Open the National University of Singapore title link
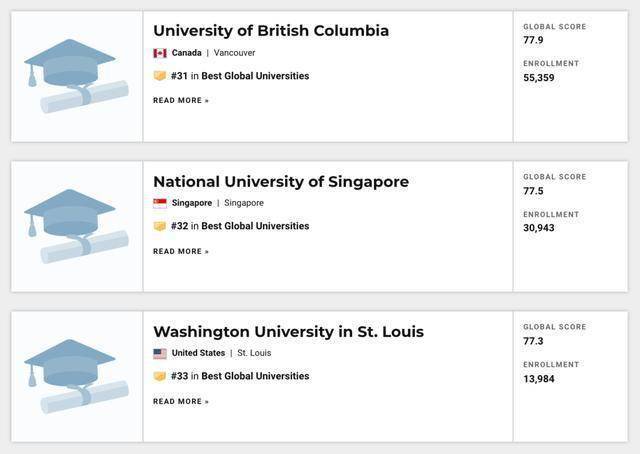640x454 pixels. coord(280,182)
